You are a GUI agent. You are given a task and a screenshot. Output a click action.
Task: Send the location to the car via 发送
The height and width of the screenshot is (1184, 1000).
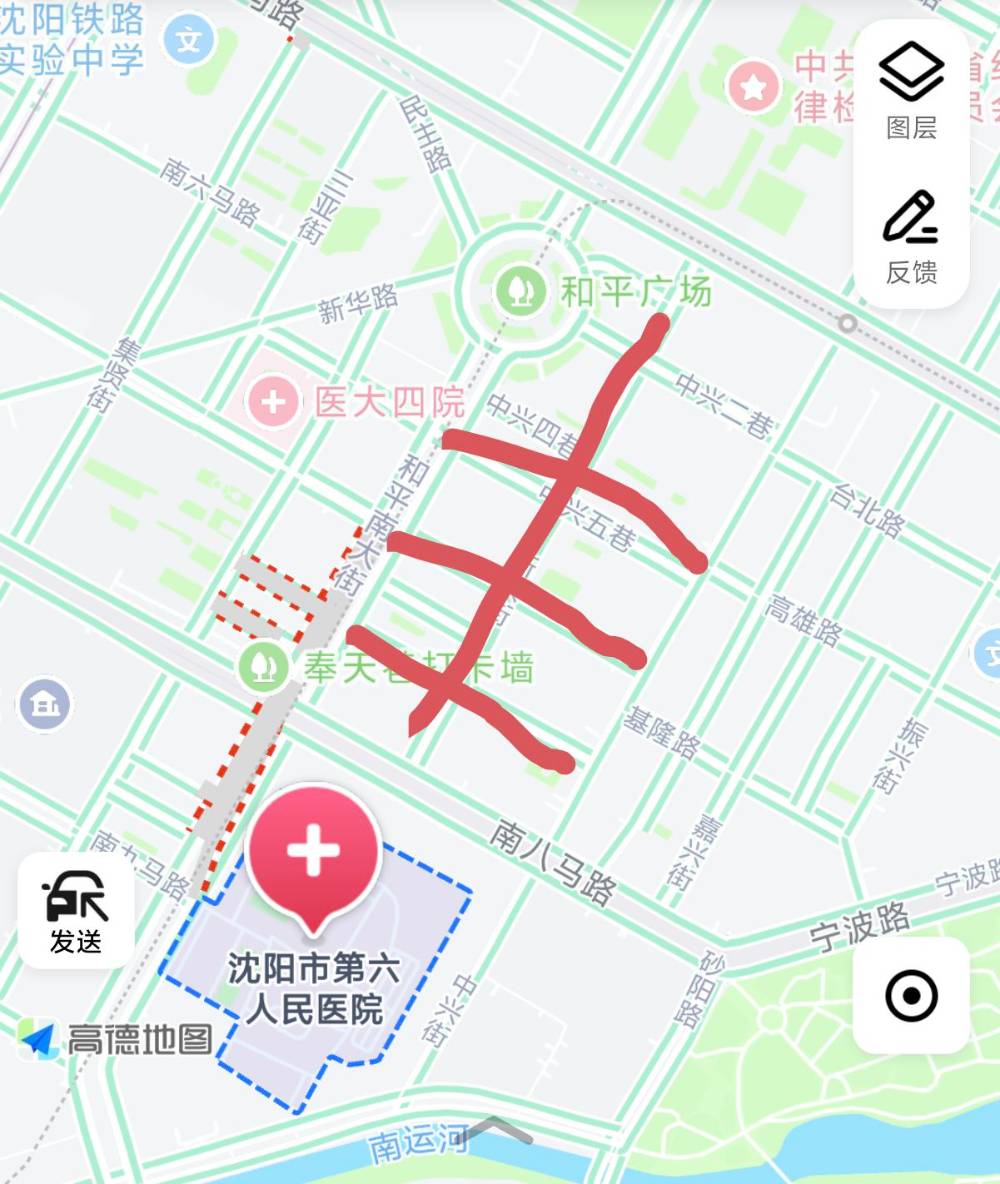[76, 910]
